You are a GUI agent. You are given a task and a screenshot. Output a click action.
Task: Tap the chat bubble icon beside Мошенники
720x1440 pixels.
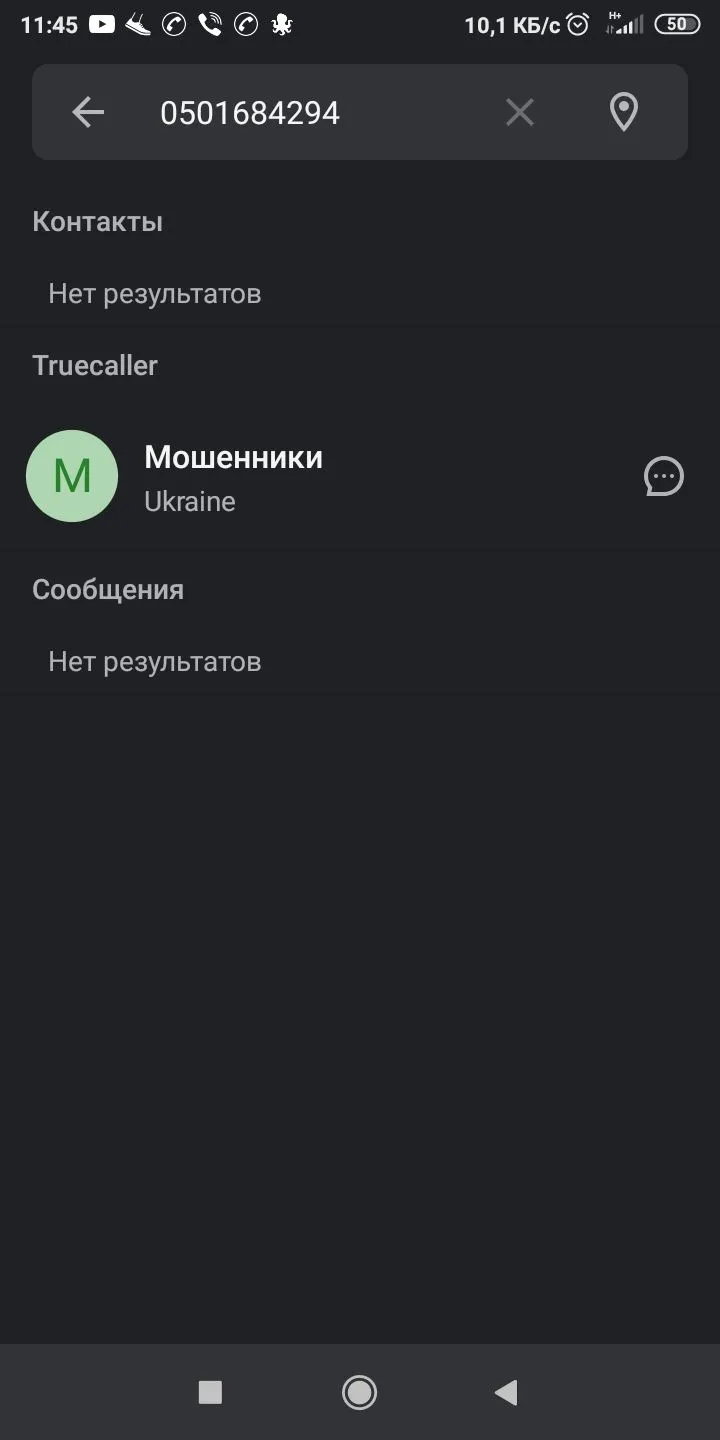(x=664, y=477)
